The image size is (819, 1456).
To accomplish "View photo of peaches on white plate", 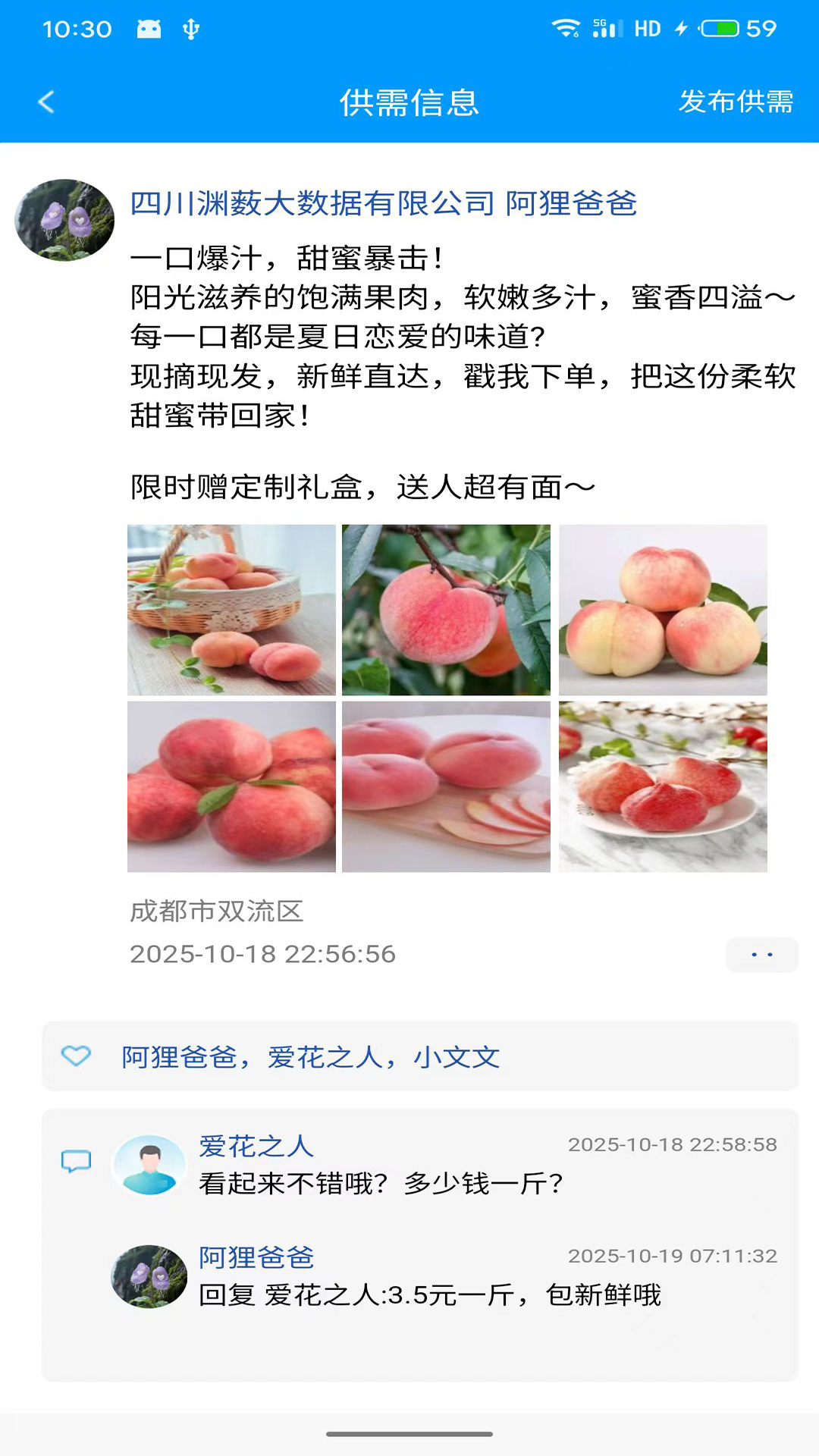I will point(663,786).
